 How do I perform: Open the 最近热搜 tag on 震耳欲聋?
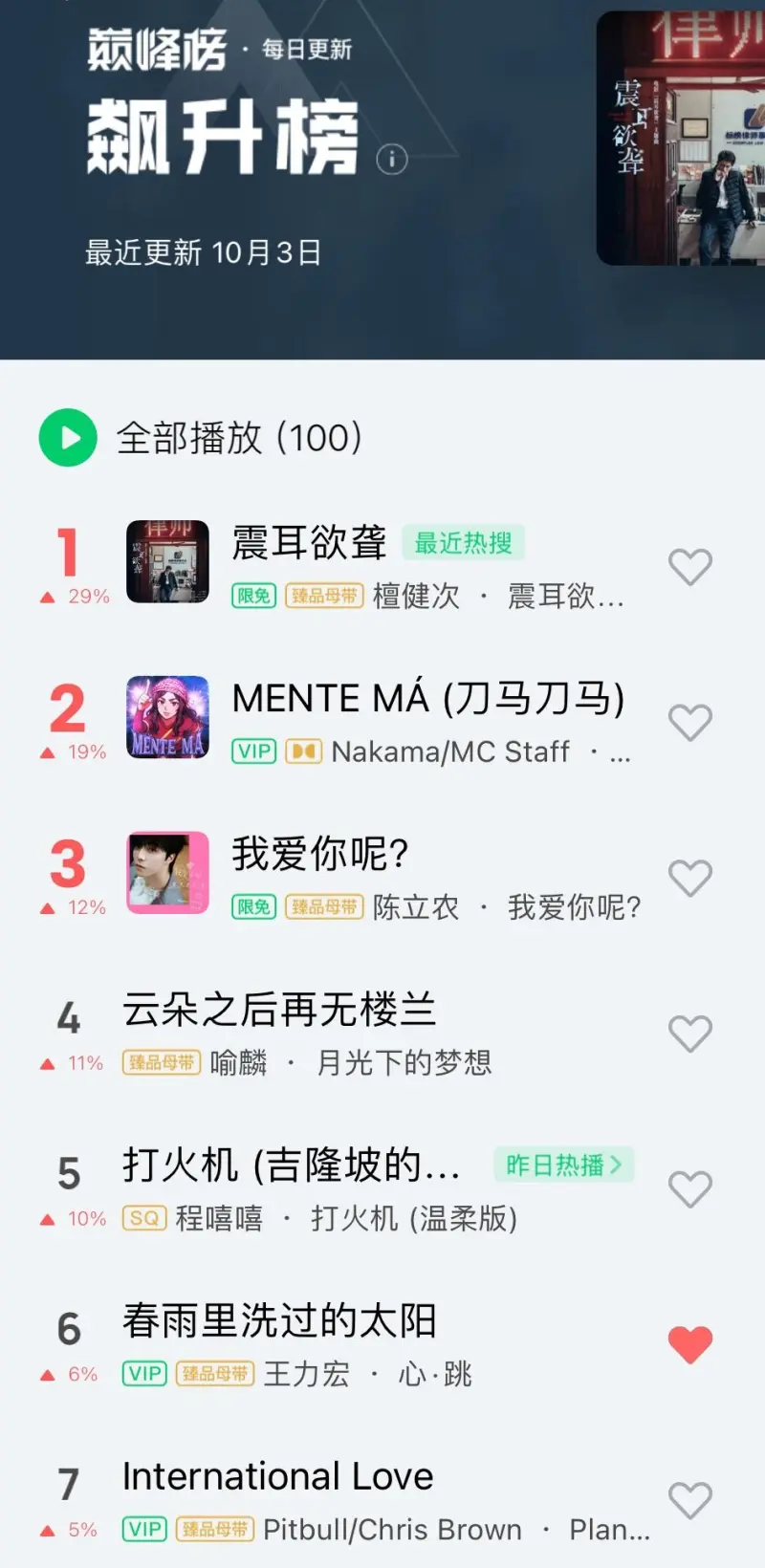tap(463, 543)
